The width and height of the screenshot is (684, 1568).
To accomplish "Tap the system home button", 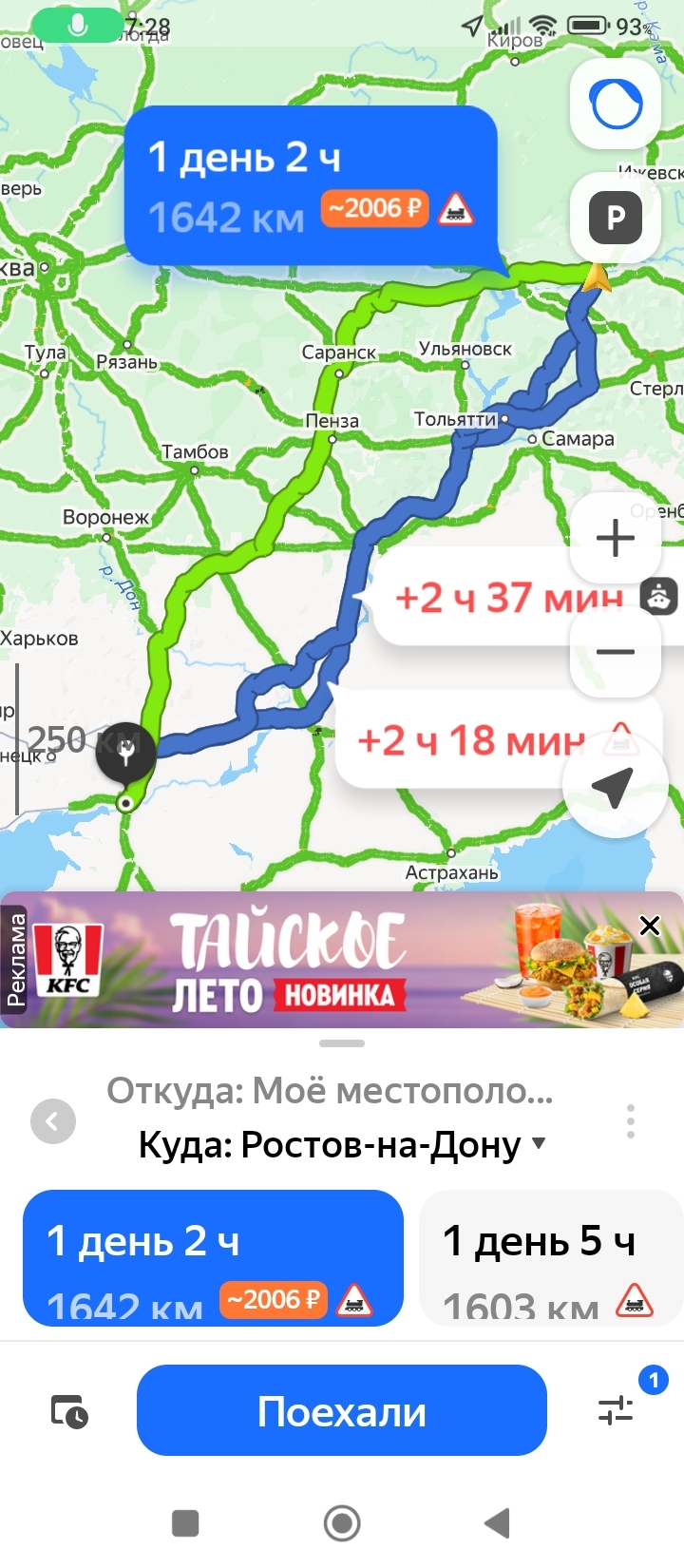I will (x=342, y=1523).
